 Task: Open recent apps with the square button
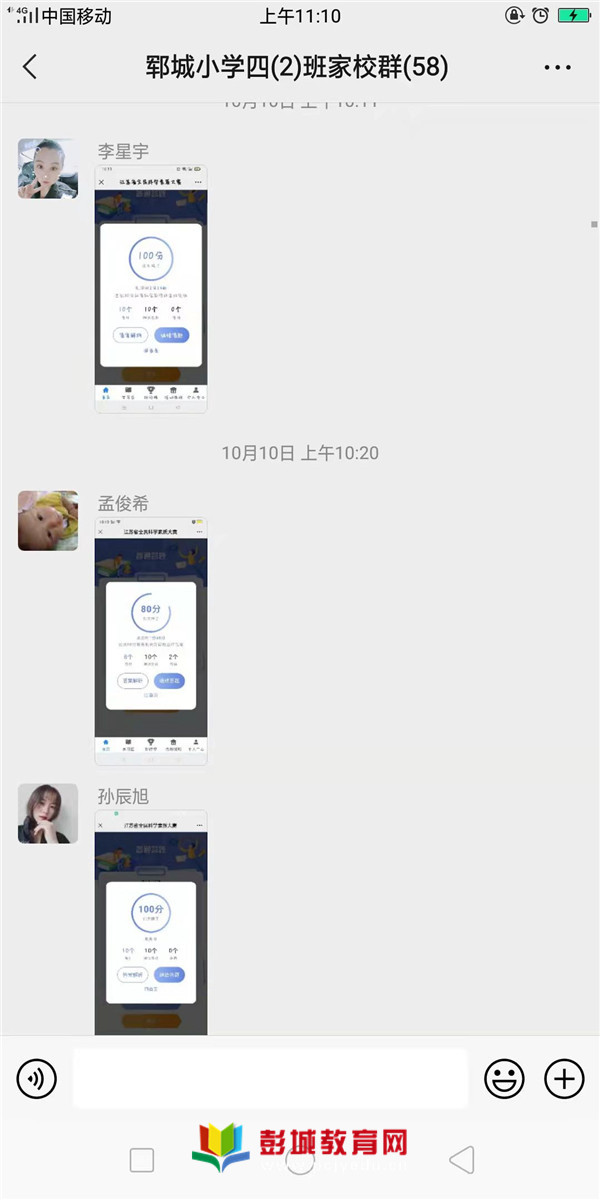click(142, 1160)
